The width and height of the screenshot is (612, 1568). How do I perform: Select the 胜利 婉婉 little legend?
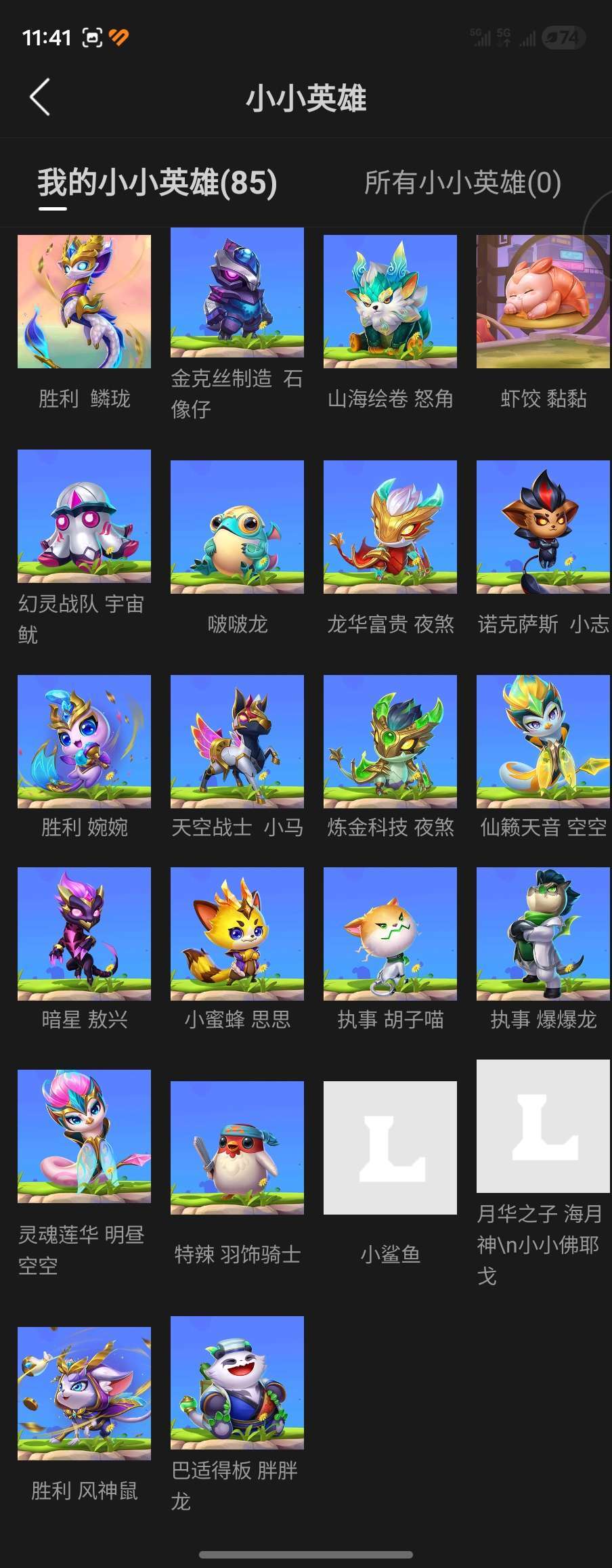[x=83, y=743]
